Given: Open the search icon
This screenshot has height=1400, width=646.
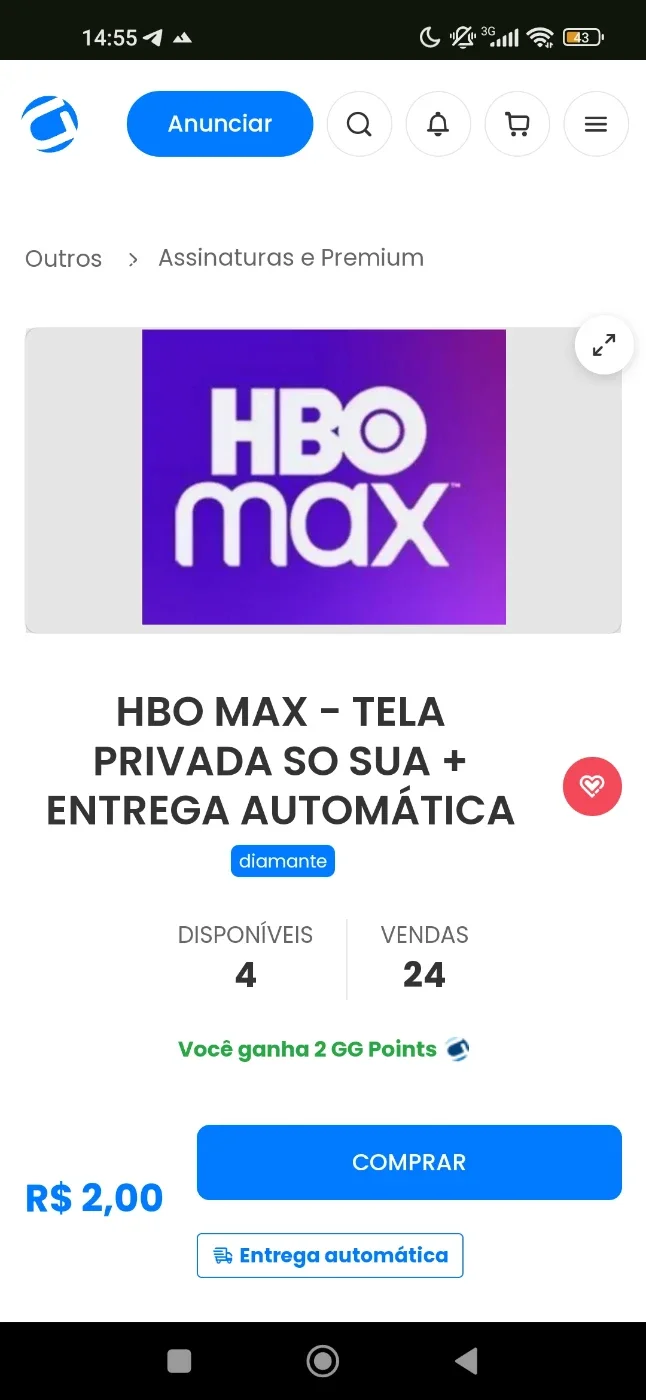Looking at the screenshot, I should point(359,124).
